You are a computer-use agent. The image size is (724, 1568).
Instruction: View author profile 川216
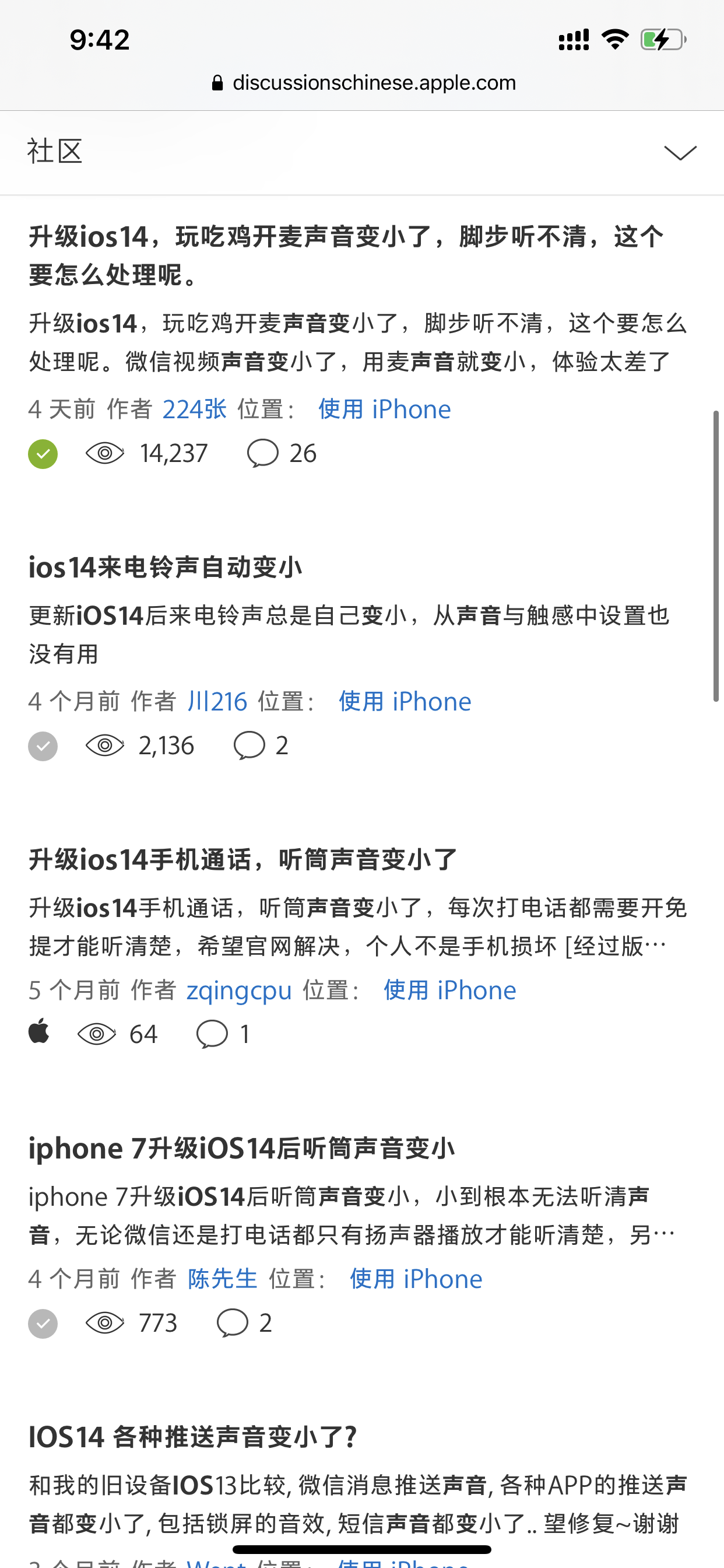click(x=217, y=701)
